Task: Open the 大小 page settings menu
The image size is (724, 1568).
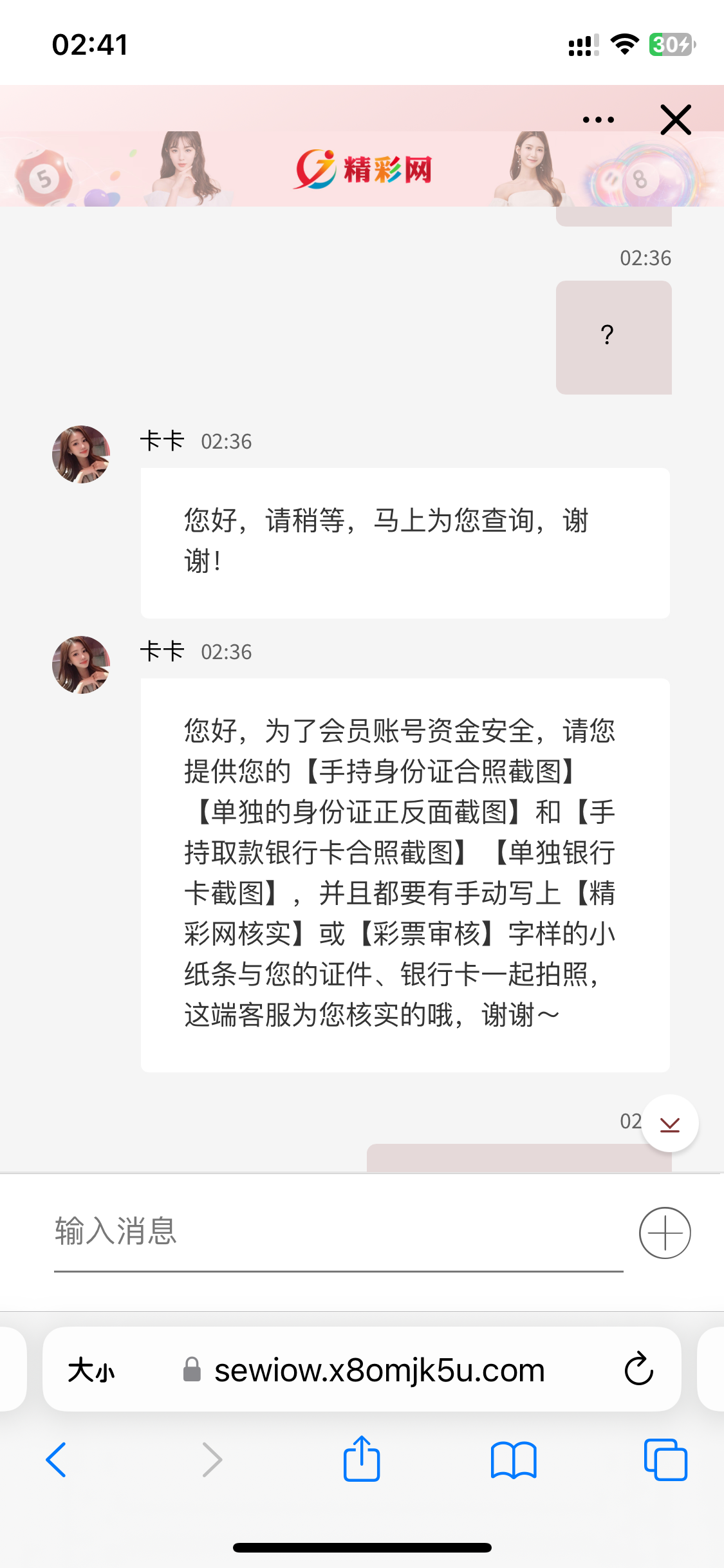Action: coord(91,1370)
